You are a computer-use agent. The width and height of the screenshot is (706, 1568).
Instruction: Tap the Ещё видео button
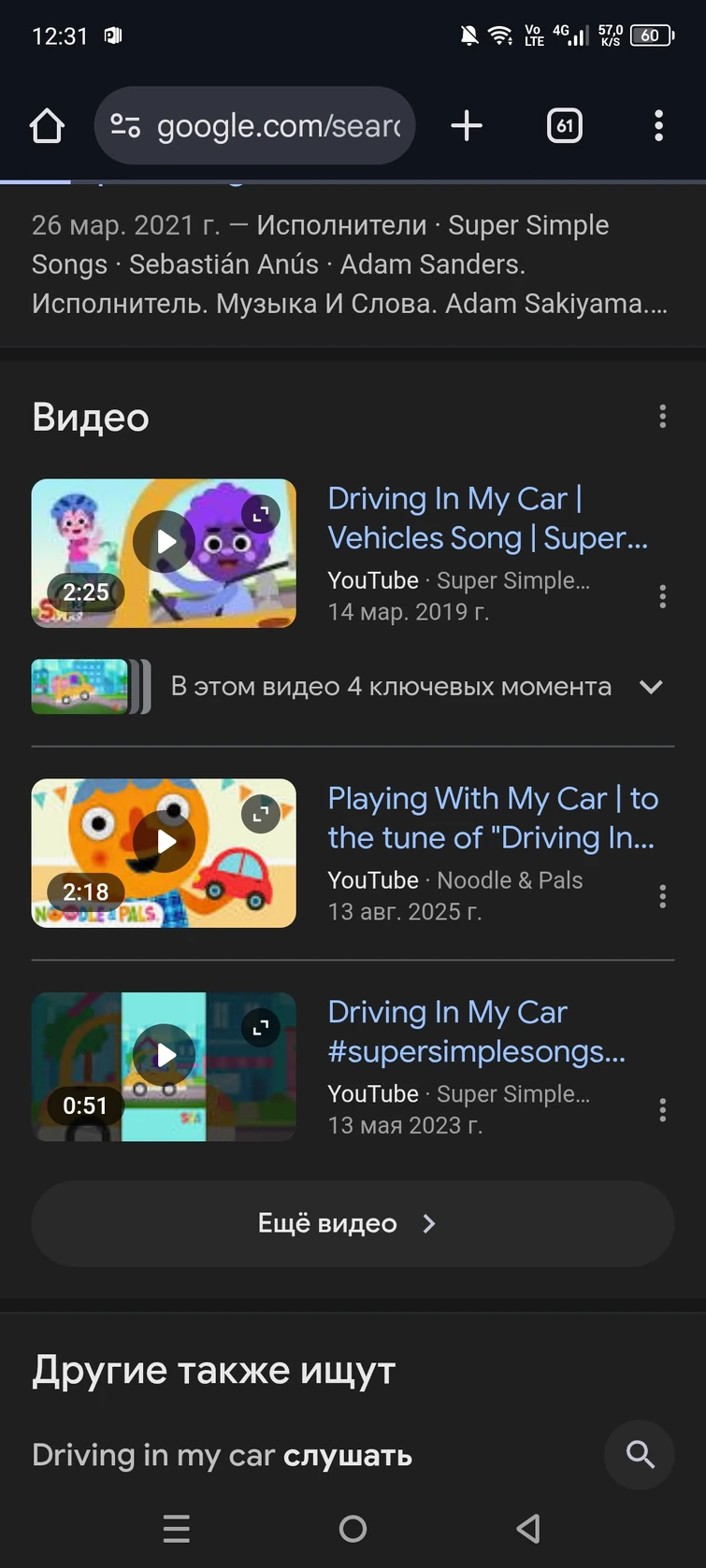[x=353, y=1223]
